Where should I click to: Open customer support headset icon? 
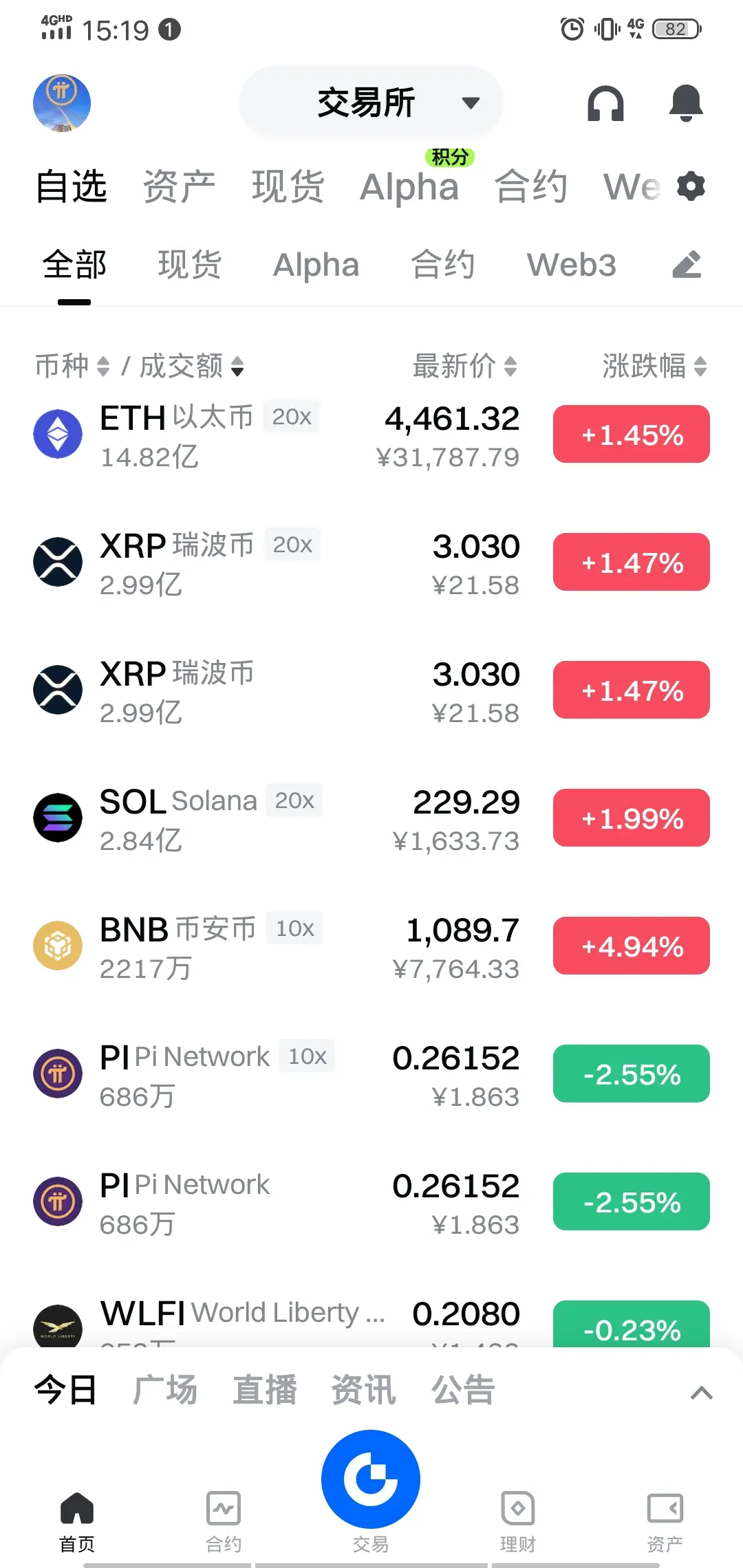click(605, 104)
